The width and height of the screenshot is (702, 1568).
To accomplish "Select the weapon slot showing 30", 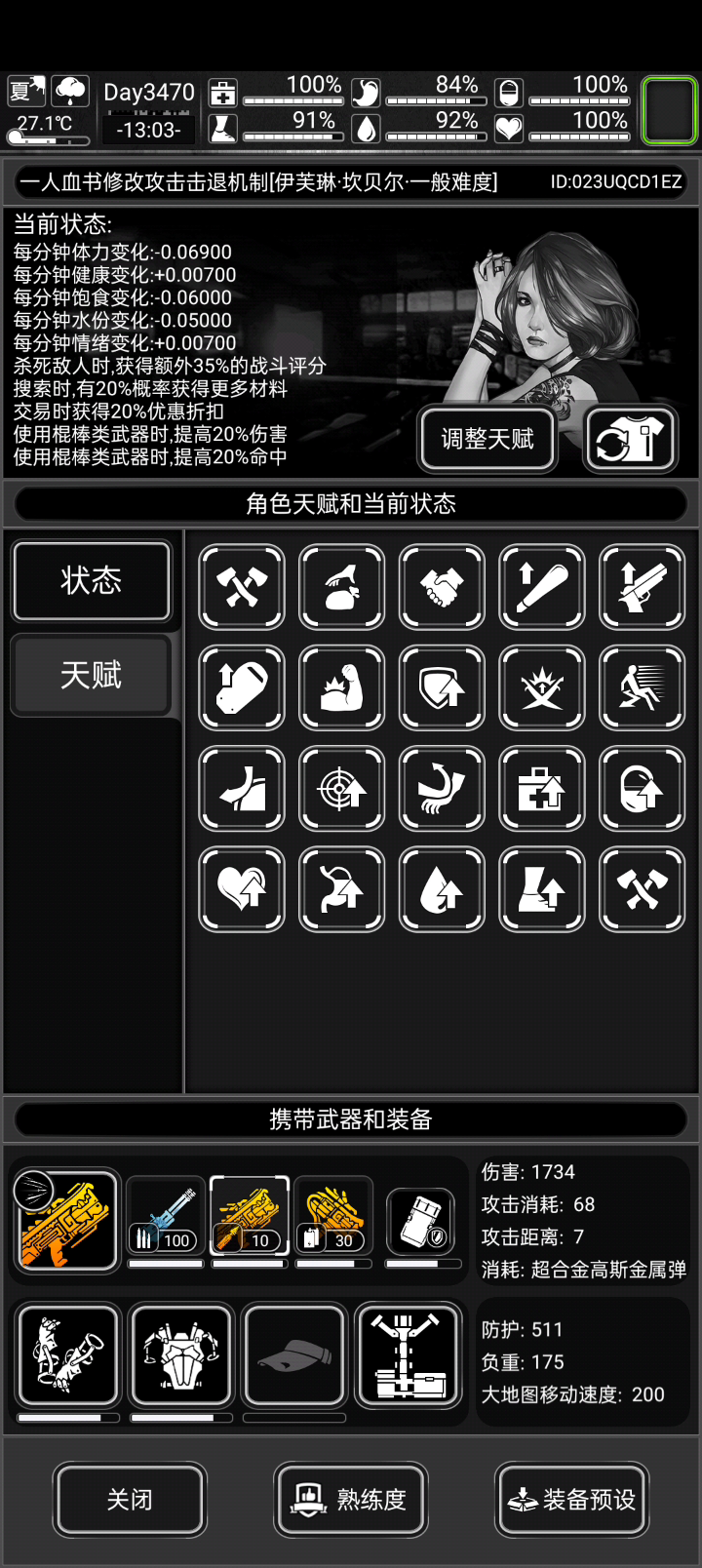I will pos(333,1216).
